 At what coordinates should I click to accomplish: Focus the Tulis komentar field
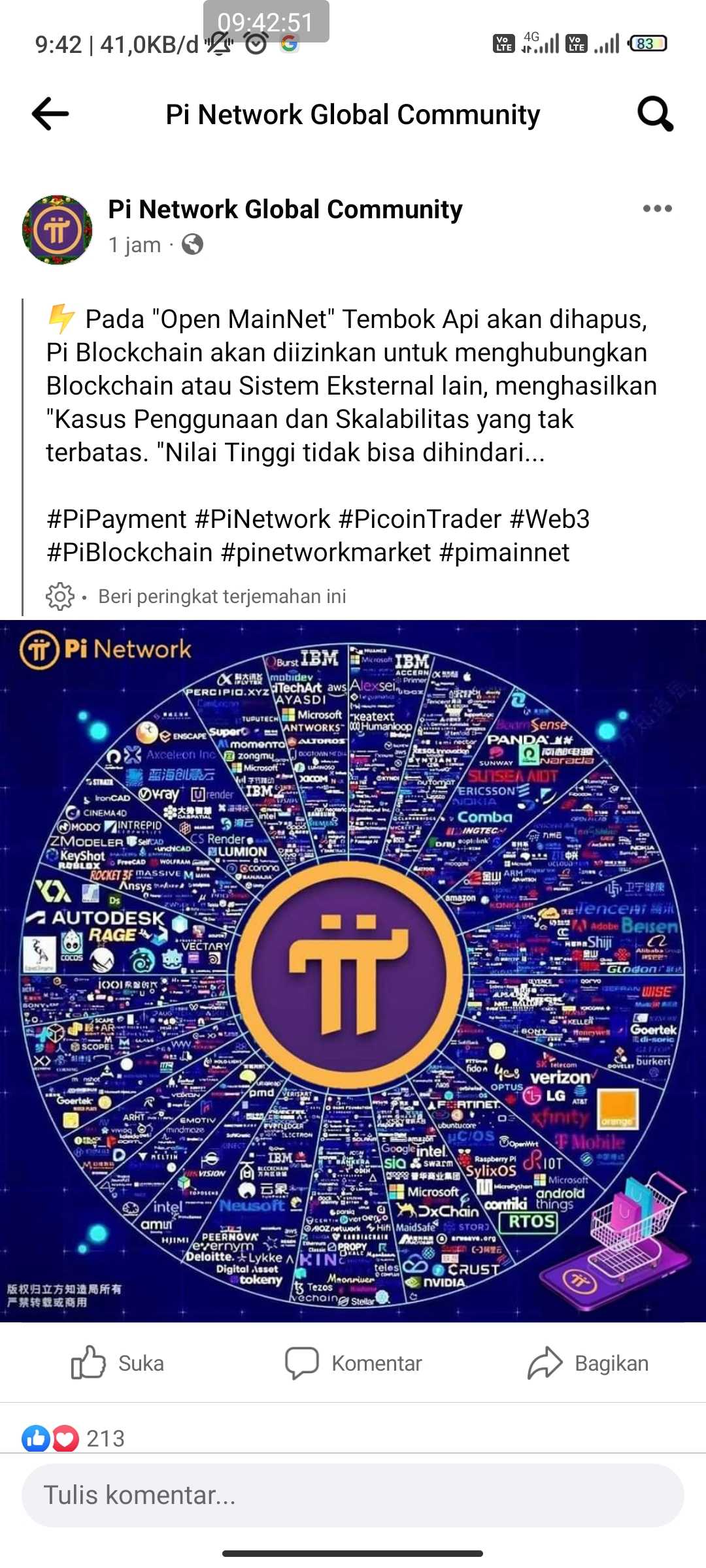tap(353, 1495)
